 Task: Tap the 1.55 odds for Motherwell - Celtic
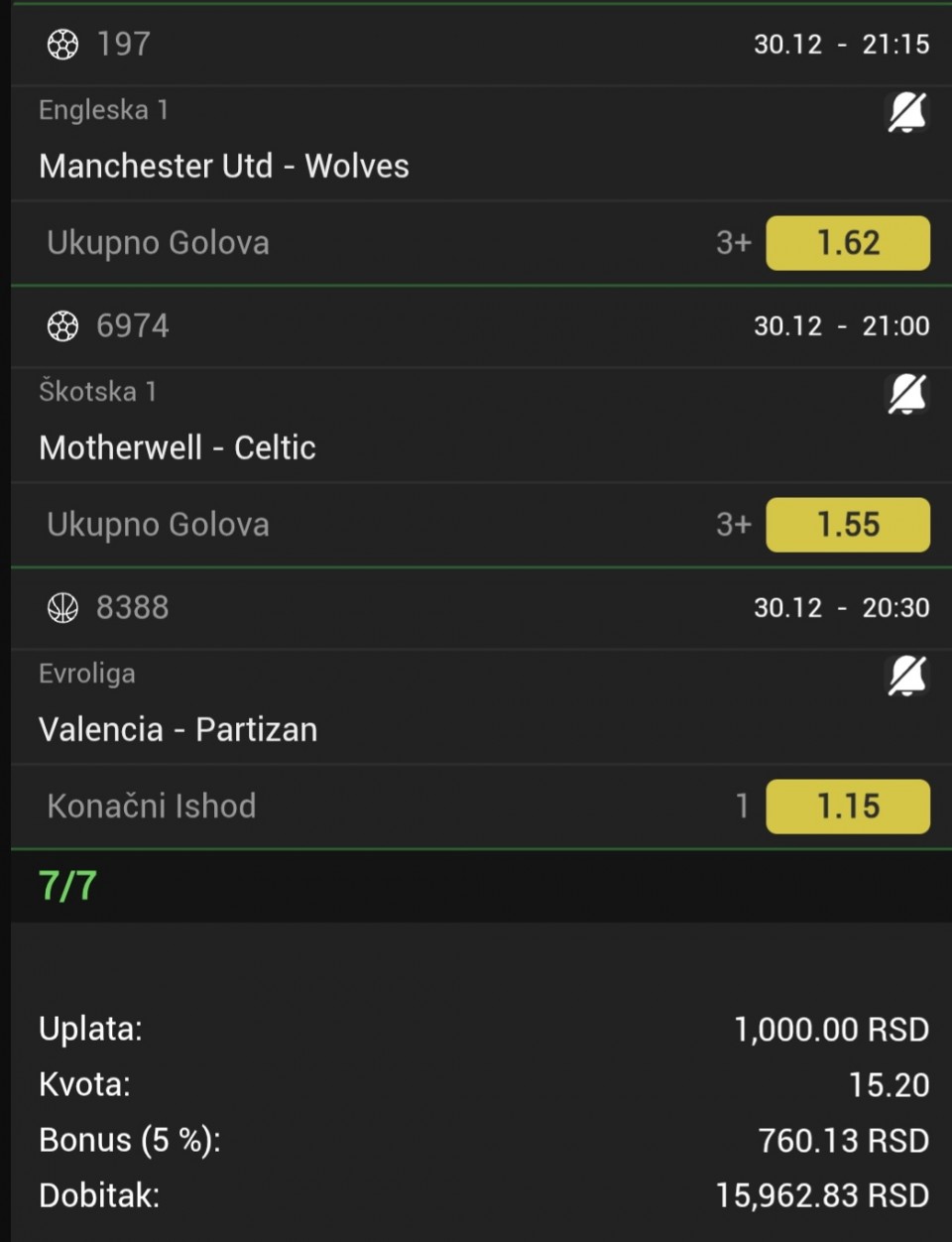(x=848, y=525)
